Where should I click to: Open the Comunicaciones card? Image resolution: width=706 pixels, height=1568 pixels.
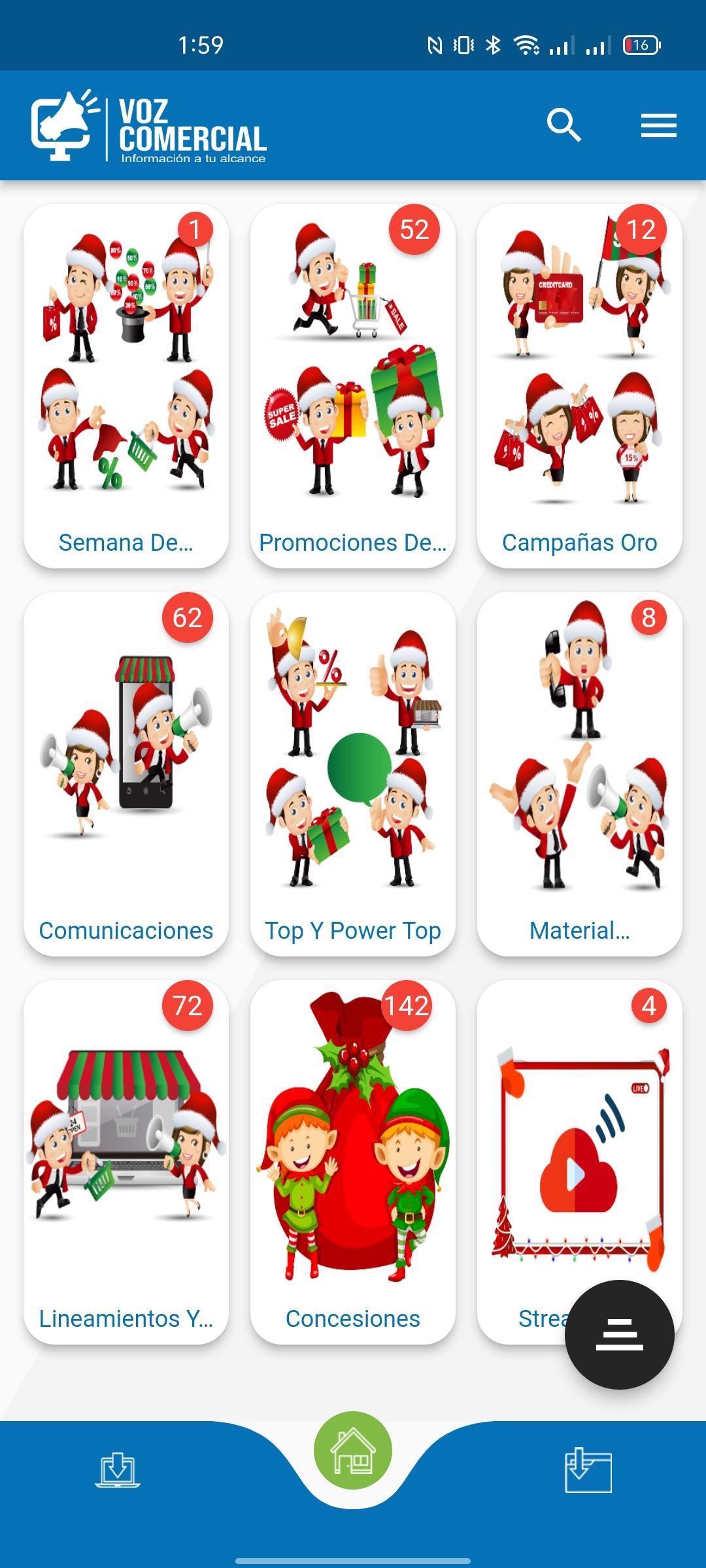126,774
